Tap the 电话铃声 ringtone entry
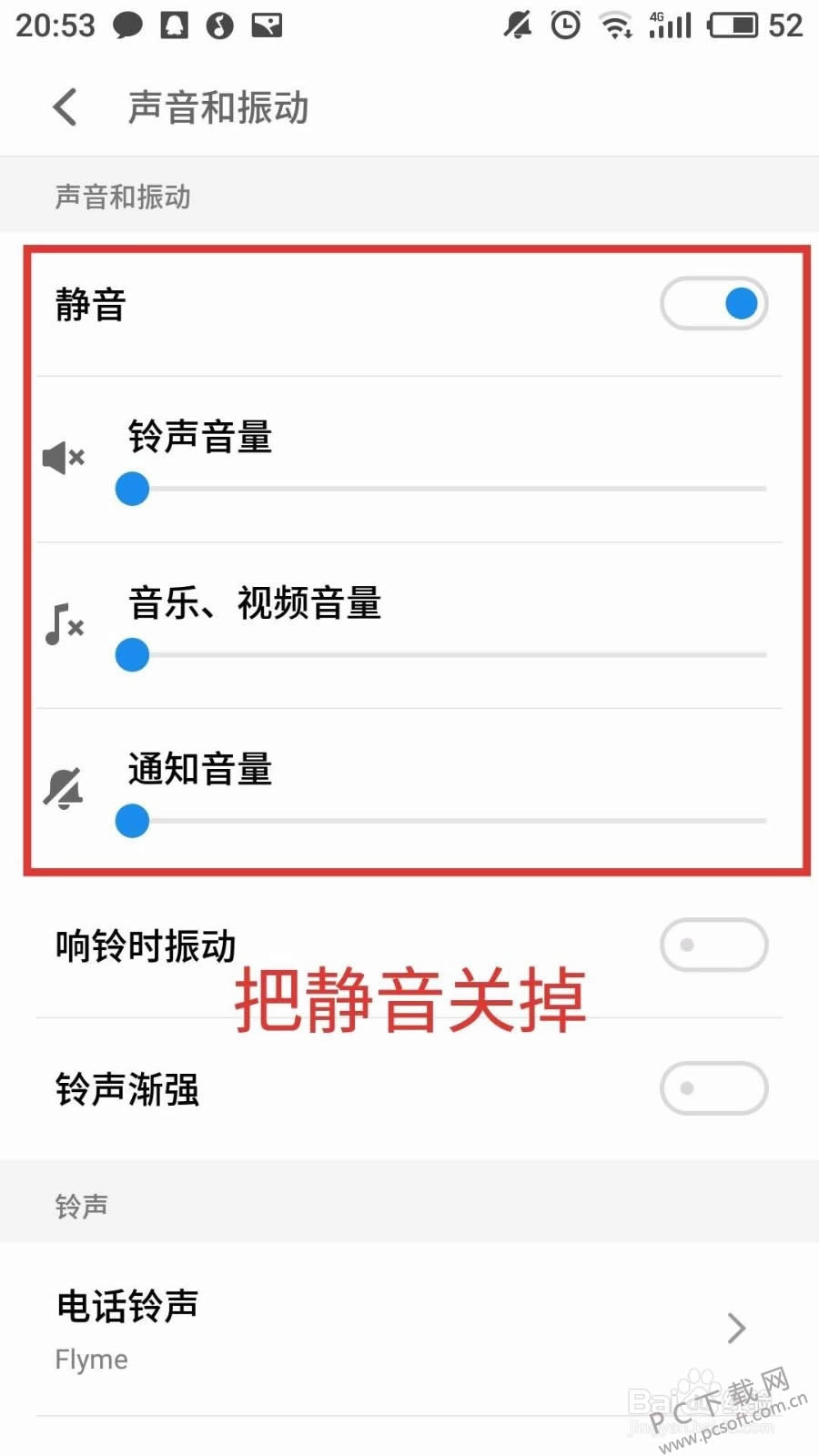Image resolution: width=819 pixels, height=1456 pixels. pyautogui.click(x=127, y=1305)
